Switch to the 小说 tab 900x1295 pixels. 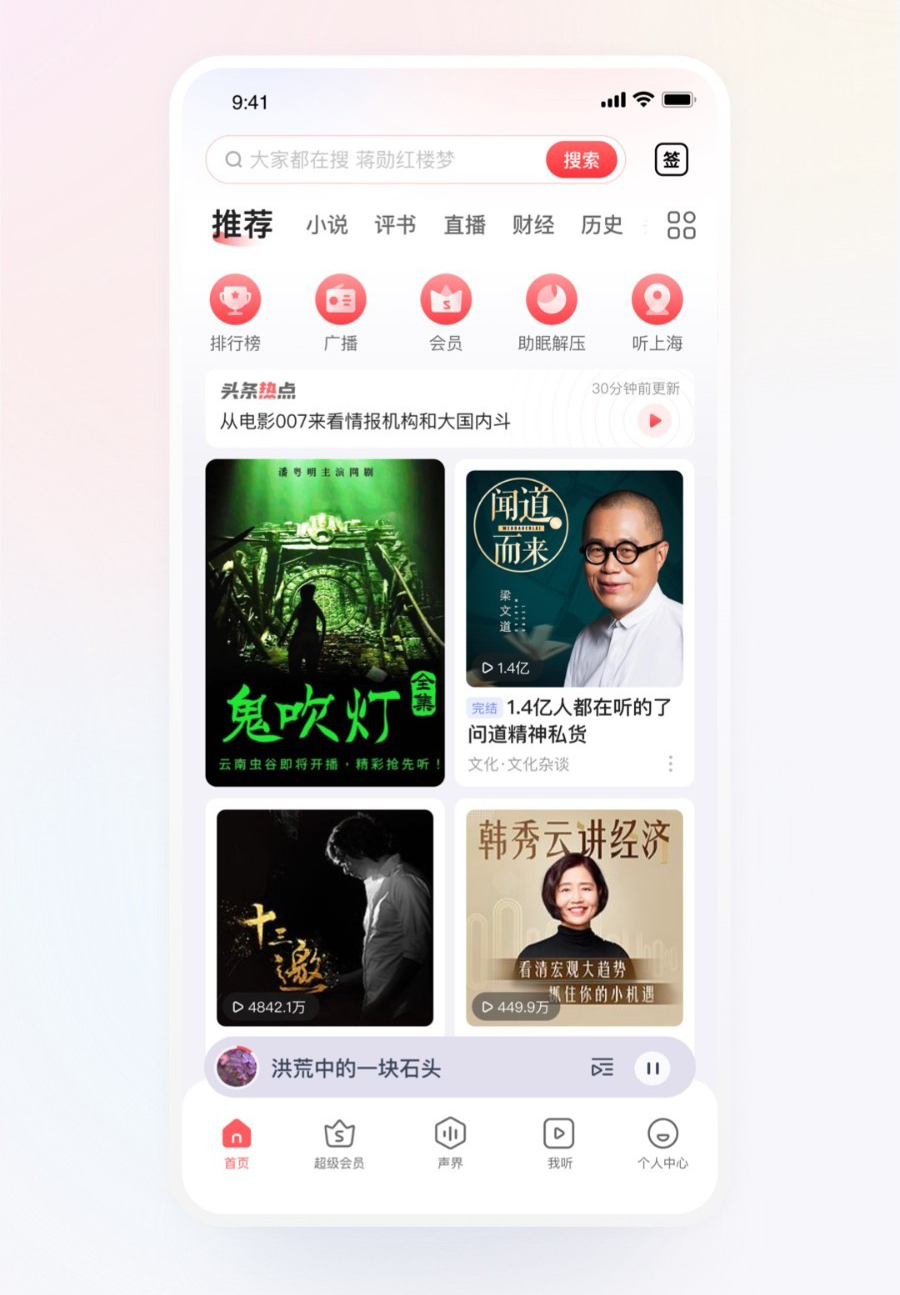pos(327,225)
